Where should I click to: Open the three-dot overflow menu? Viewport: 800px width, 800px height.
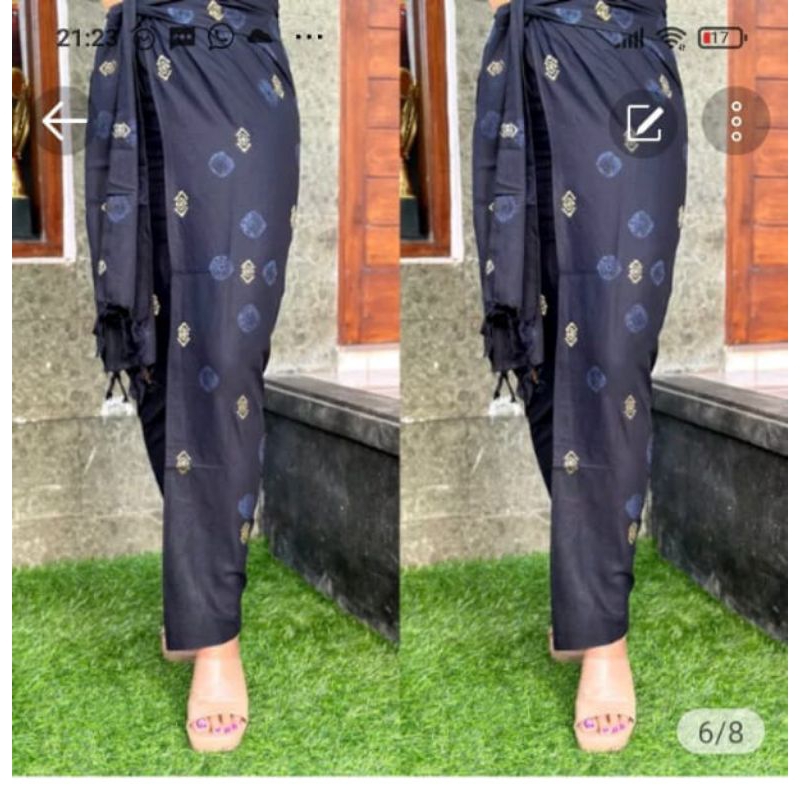[x=736, y=121]
